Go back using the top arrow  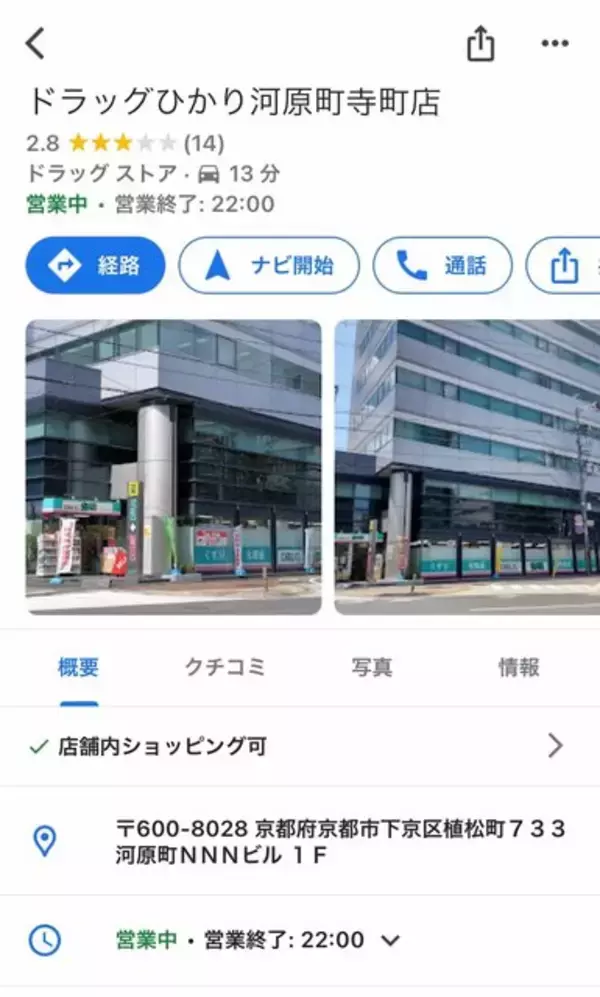(x=36, y=43)
